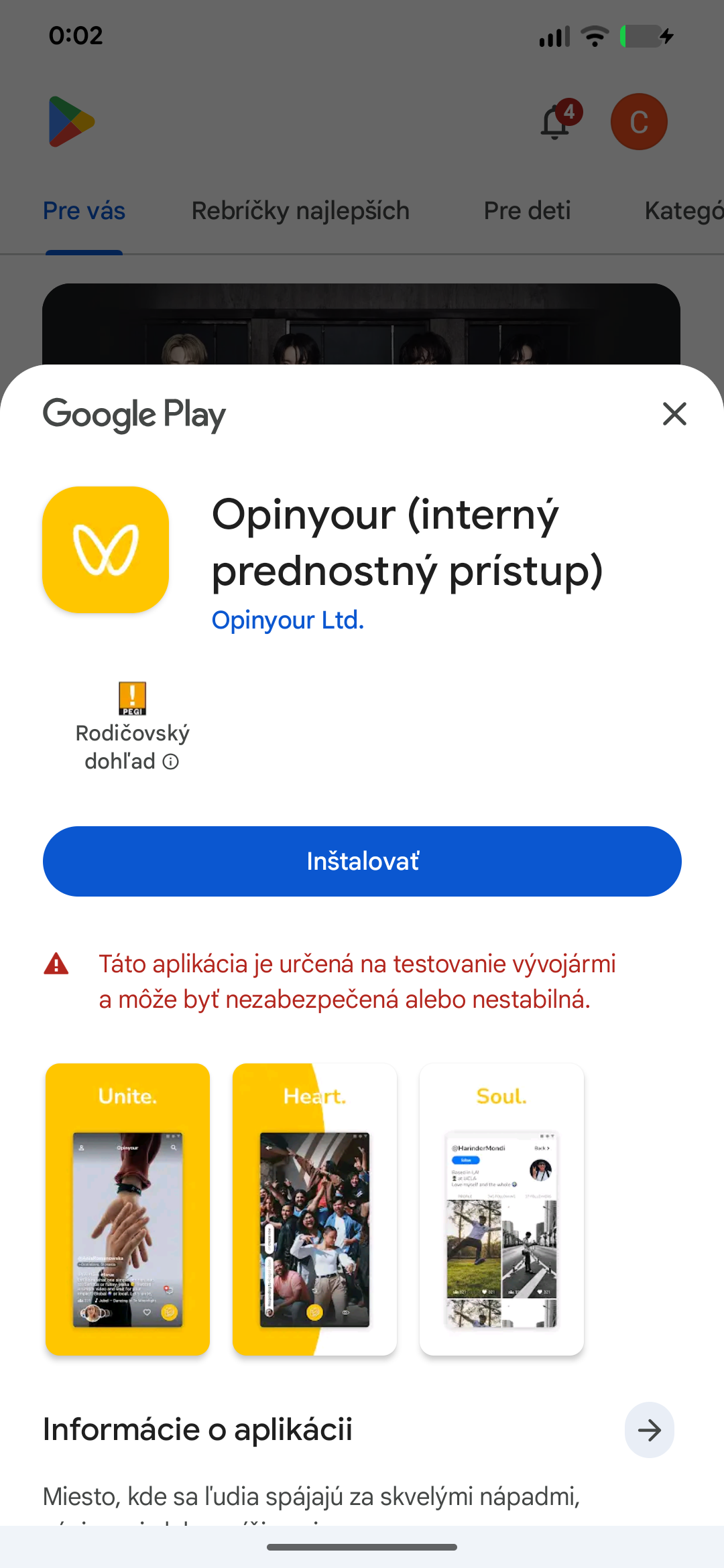724x1568 pixels.
Task: Install the Opinyour app
Action: pyautogui.click(x=362, y=861)
